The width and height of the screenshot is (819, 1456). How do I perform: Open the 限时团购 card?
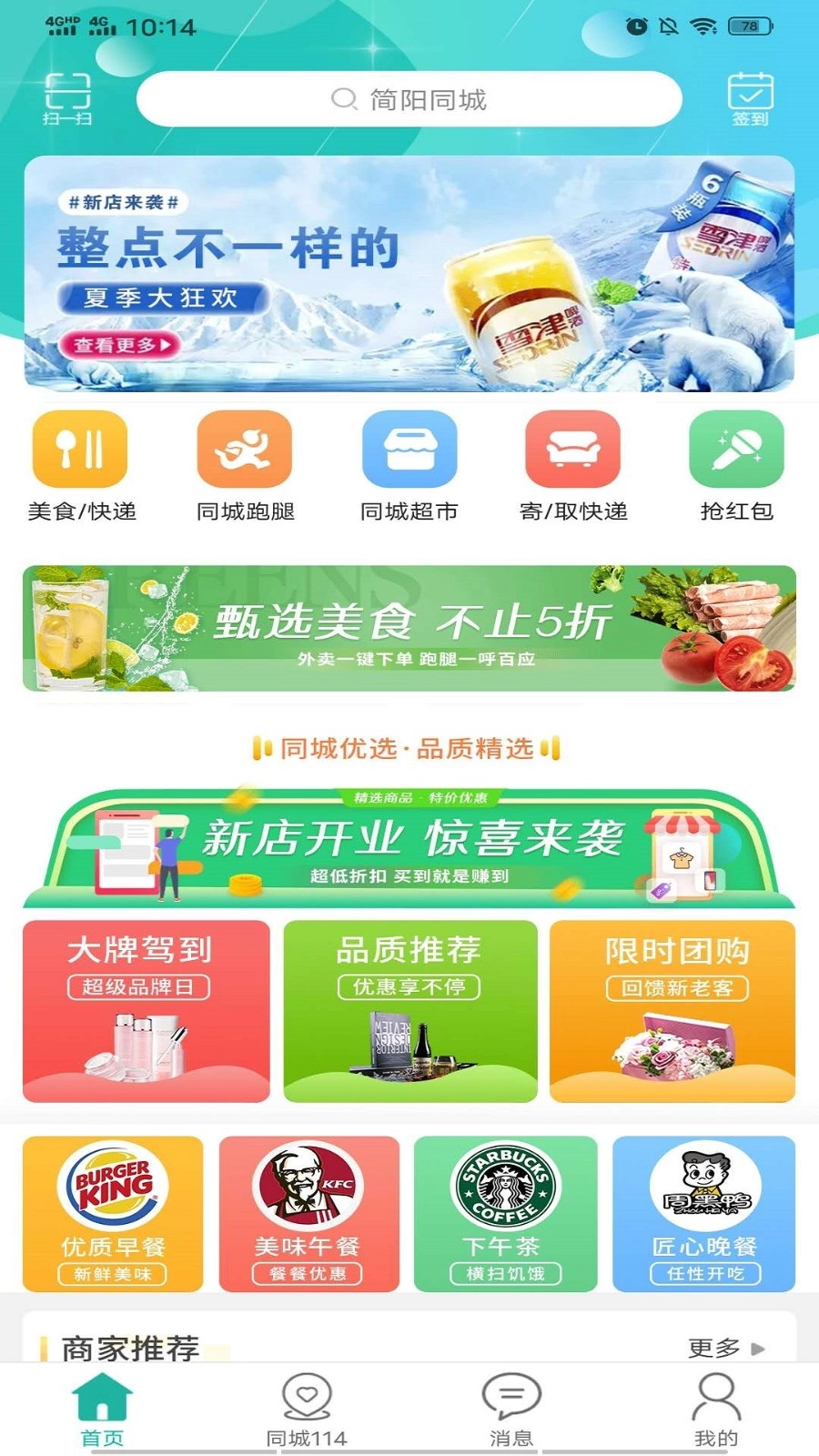point(672,1011)
